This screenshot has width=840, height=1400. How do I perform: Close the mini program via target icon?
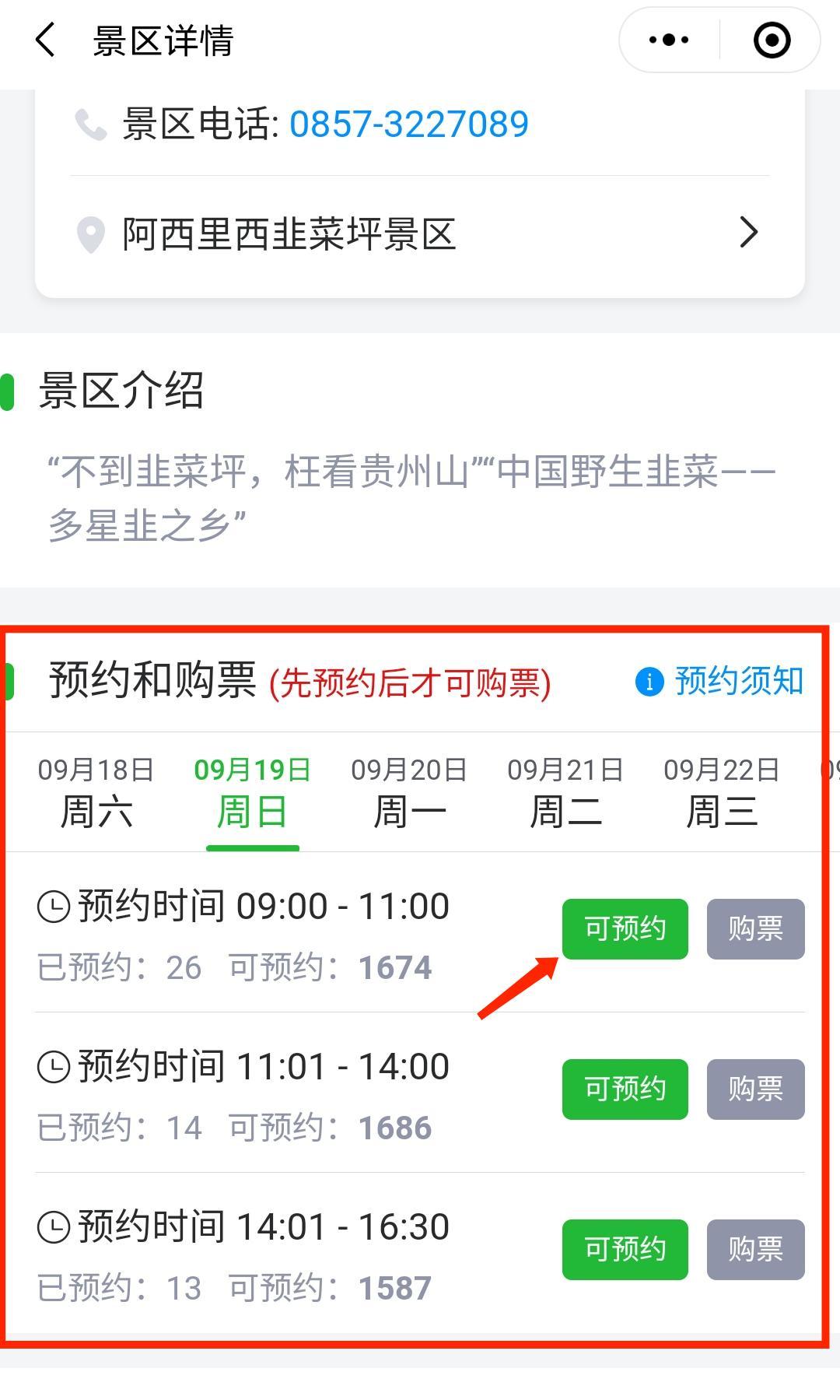coord(772,40)
